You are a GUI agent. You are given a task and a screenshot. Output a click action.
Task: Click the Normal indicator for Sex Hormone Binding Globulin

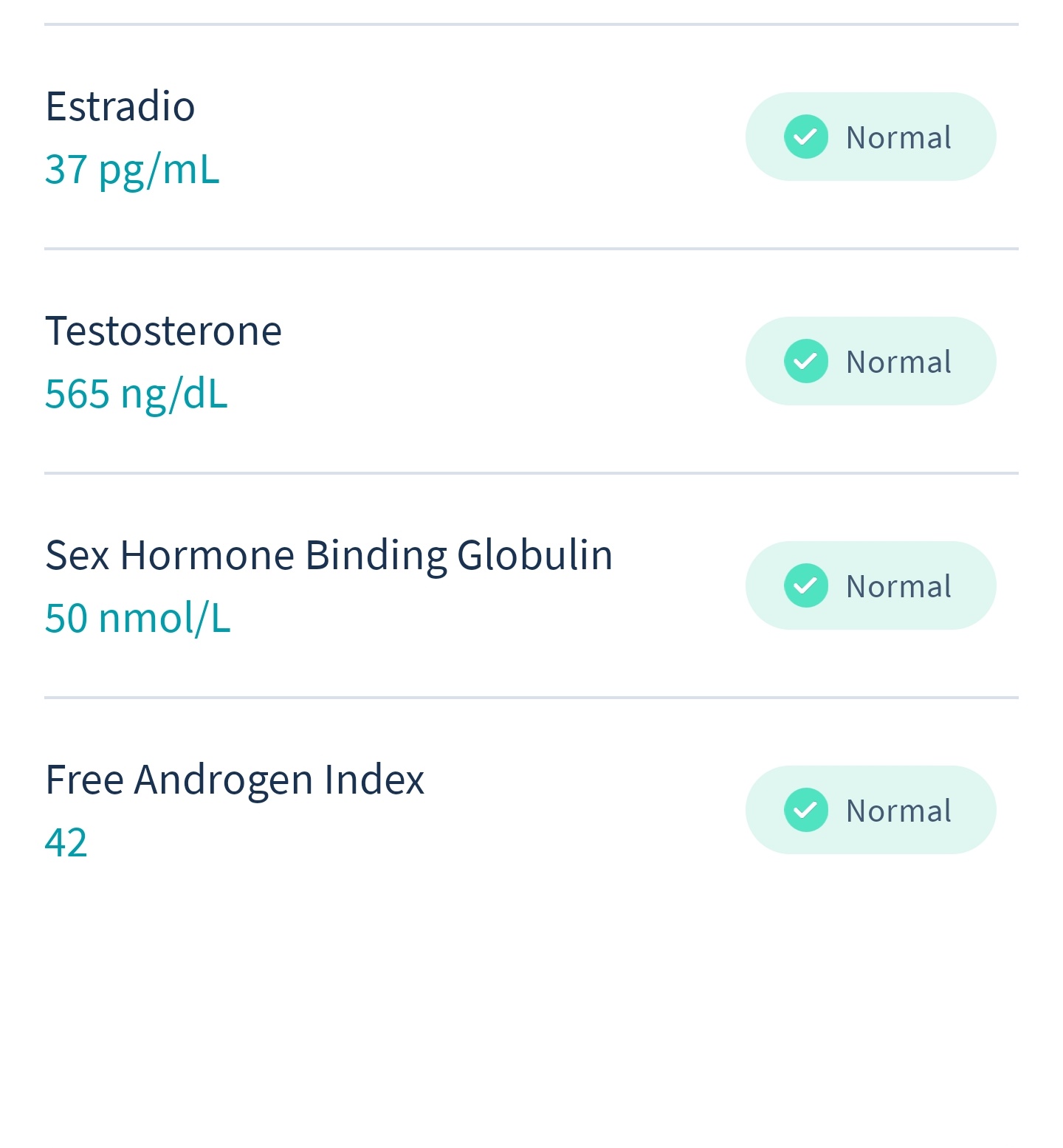point(870,585)
